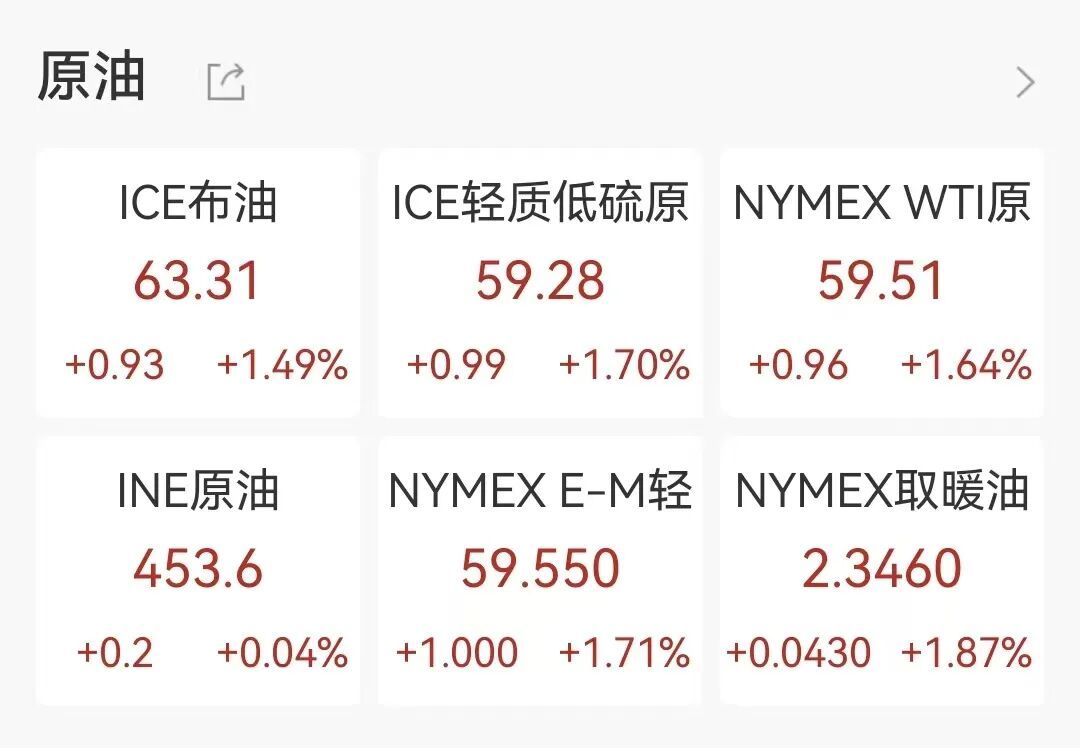Open the ICE布油 quote card
This screenshot has width=1080, height=748.
point(198,283)
